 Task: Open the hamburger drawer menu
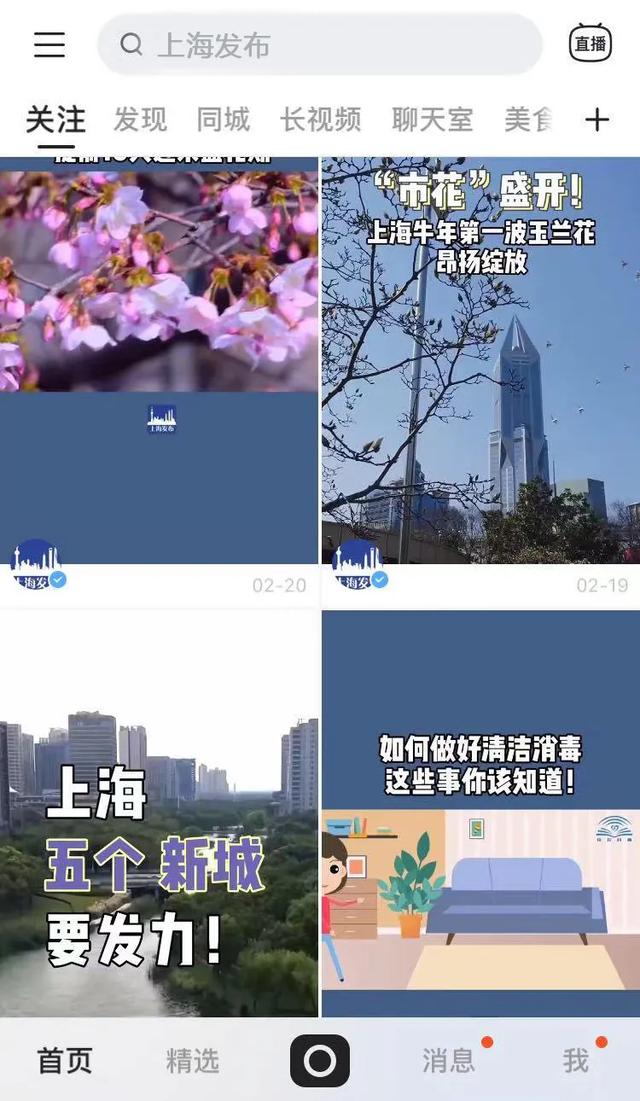pos(49,45)
